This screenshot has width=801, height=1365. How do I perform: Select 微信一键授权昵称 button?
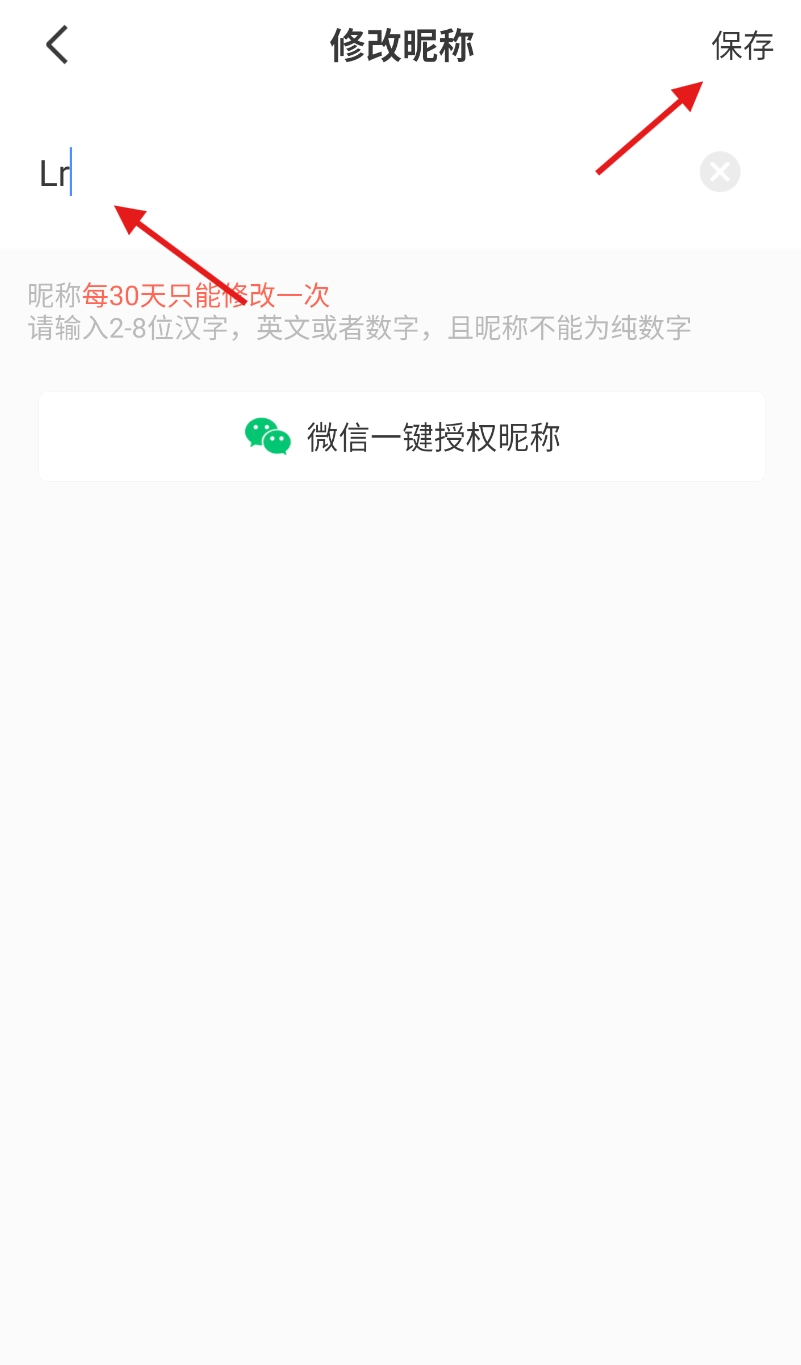tap(402, 437)
